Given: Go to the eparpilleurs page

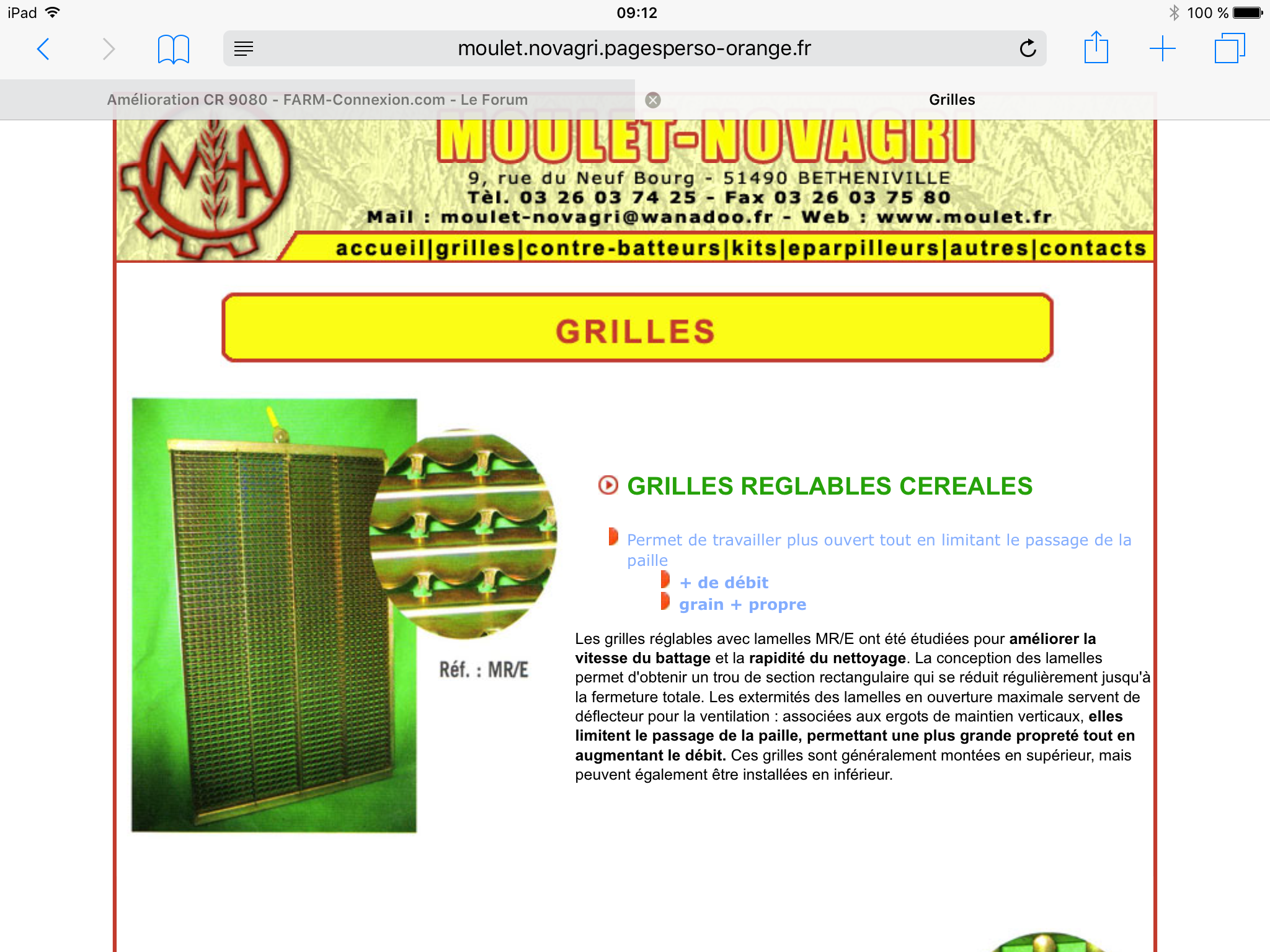Looking at the screenshot, I should tap(864, 249).
